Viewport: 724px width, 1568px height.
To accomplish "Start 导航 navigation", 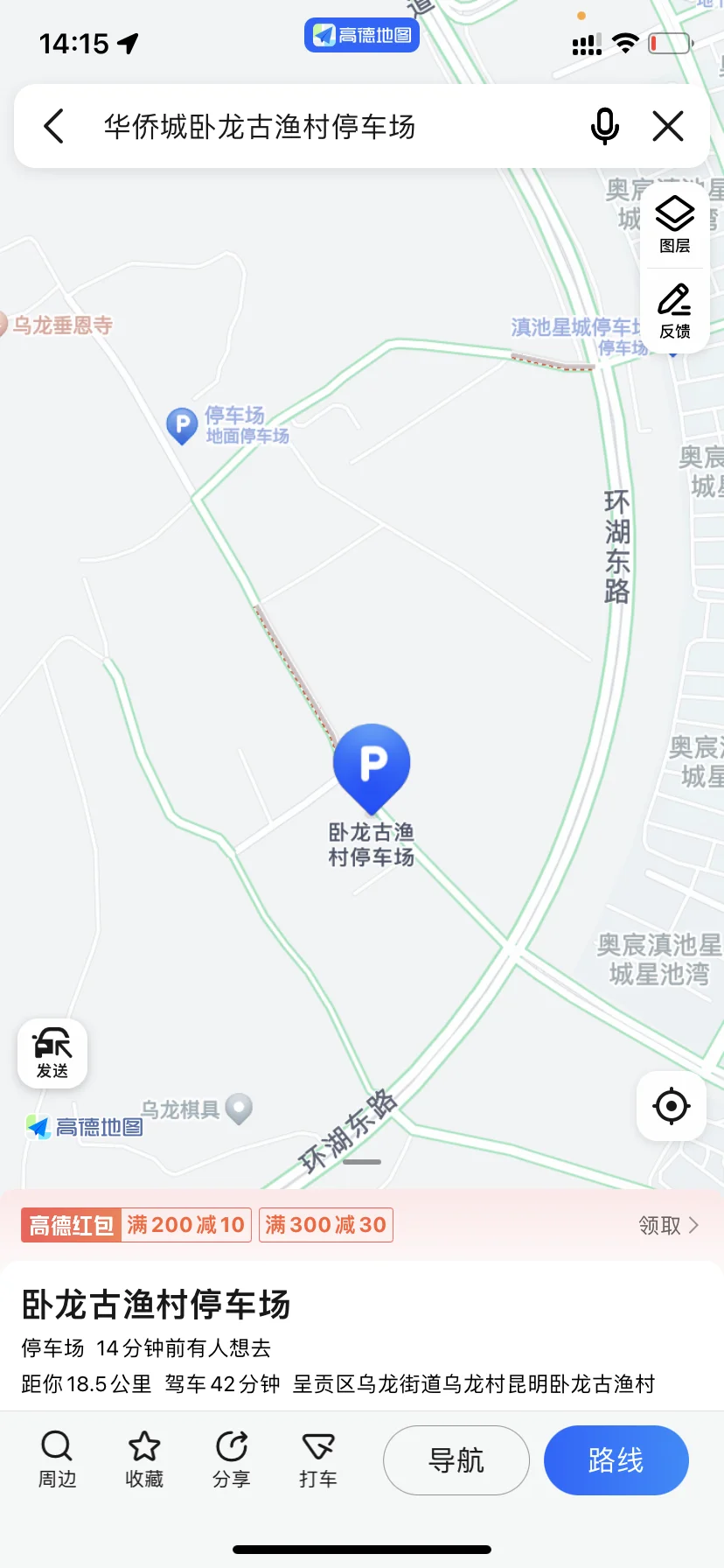I will [456, 1459].
